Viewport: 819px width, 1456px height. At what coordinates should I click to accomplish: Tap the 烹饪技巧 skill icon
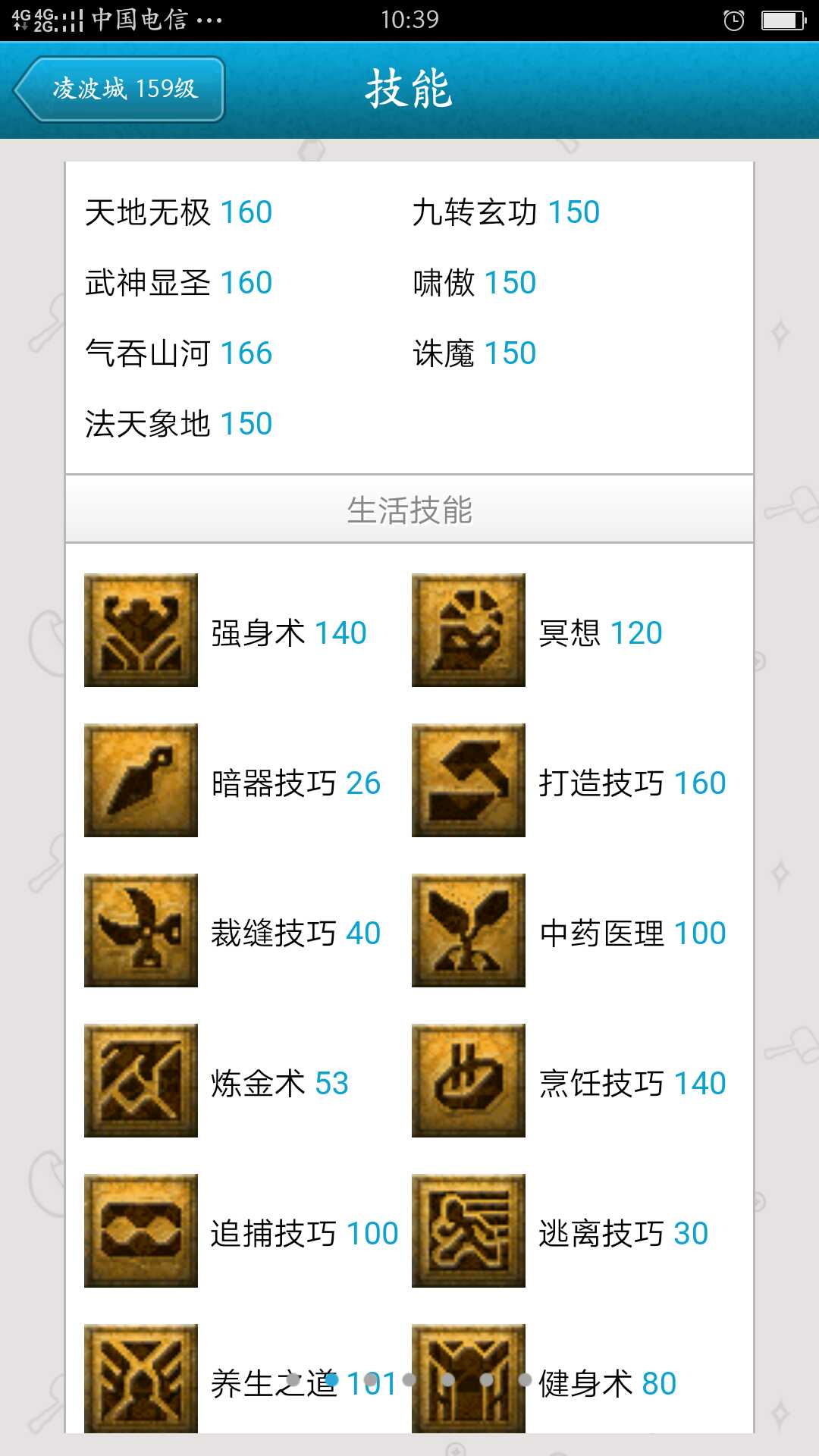469,1081
